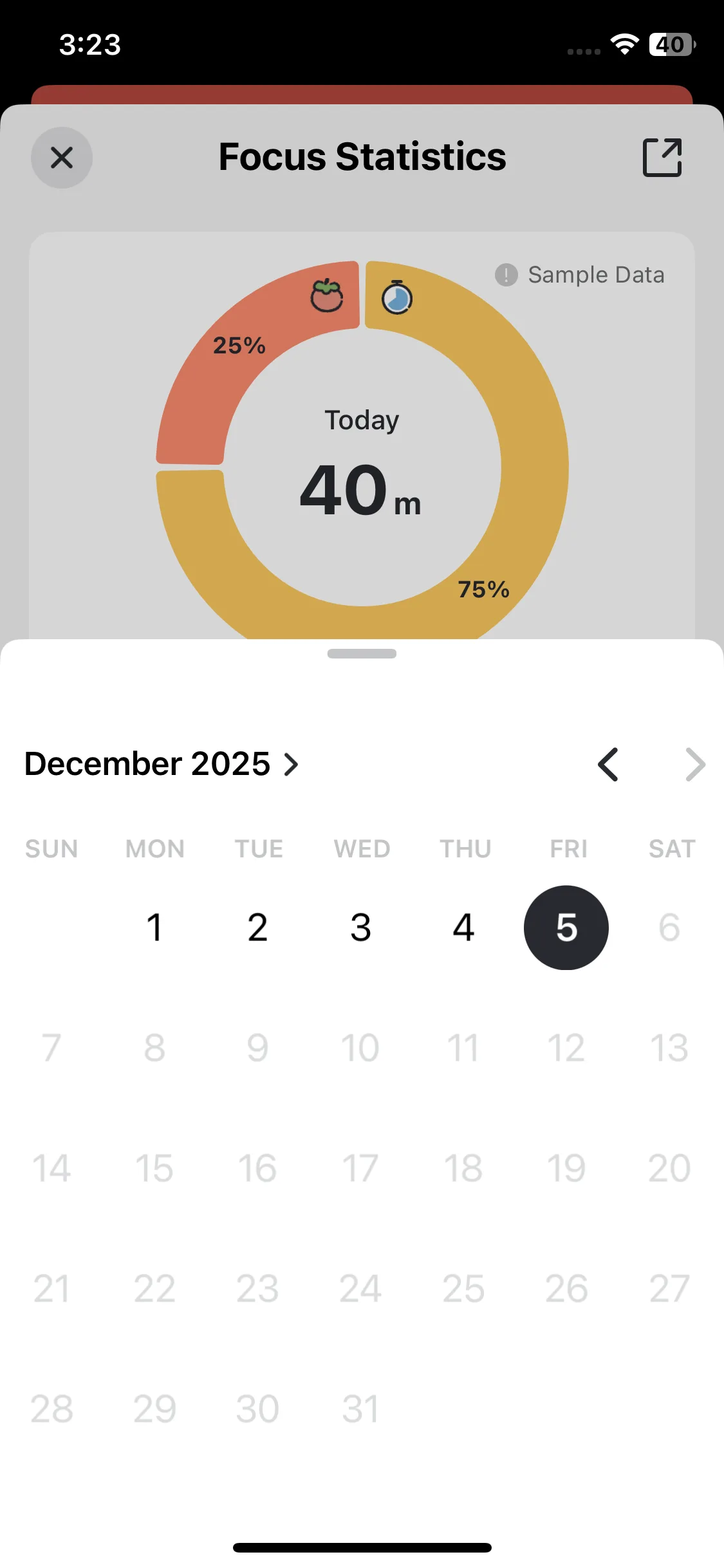Tap the selected date December 5
The image size is (724, 1568).
coord(566,928)
